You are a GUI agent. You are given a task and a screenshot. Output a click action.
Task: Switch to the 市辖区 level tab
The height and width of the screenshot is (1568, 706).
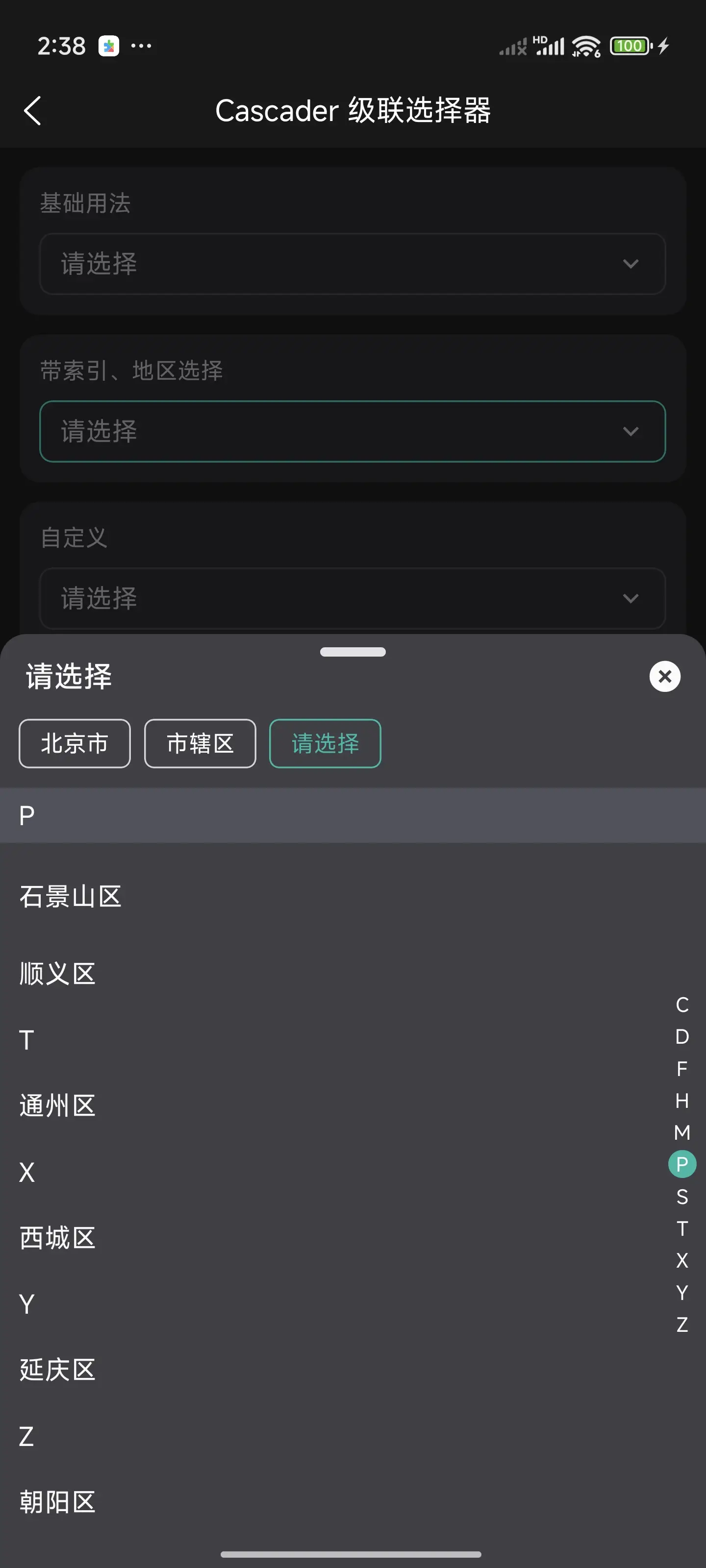tap(200, 743)
